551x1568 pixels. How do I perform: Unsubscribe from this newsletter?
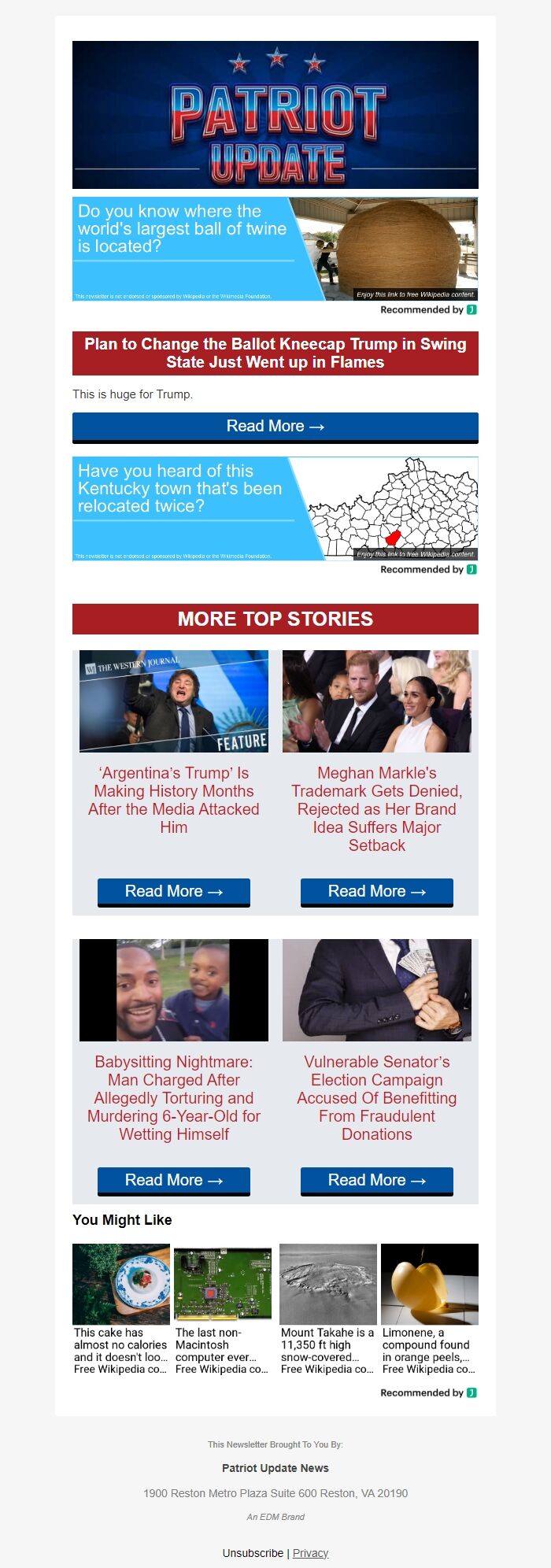point(253,1553)
